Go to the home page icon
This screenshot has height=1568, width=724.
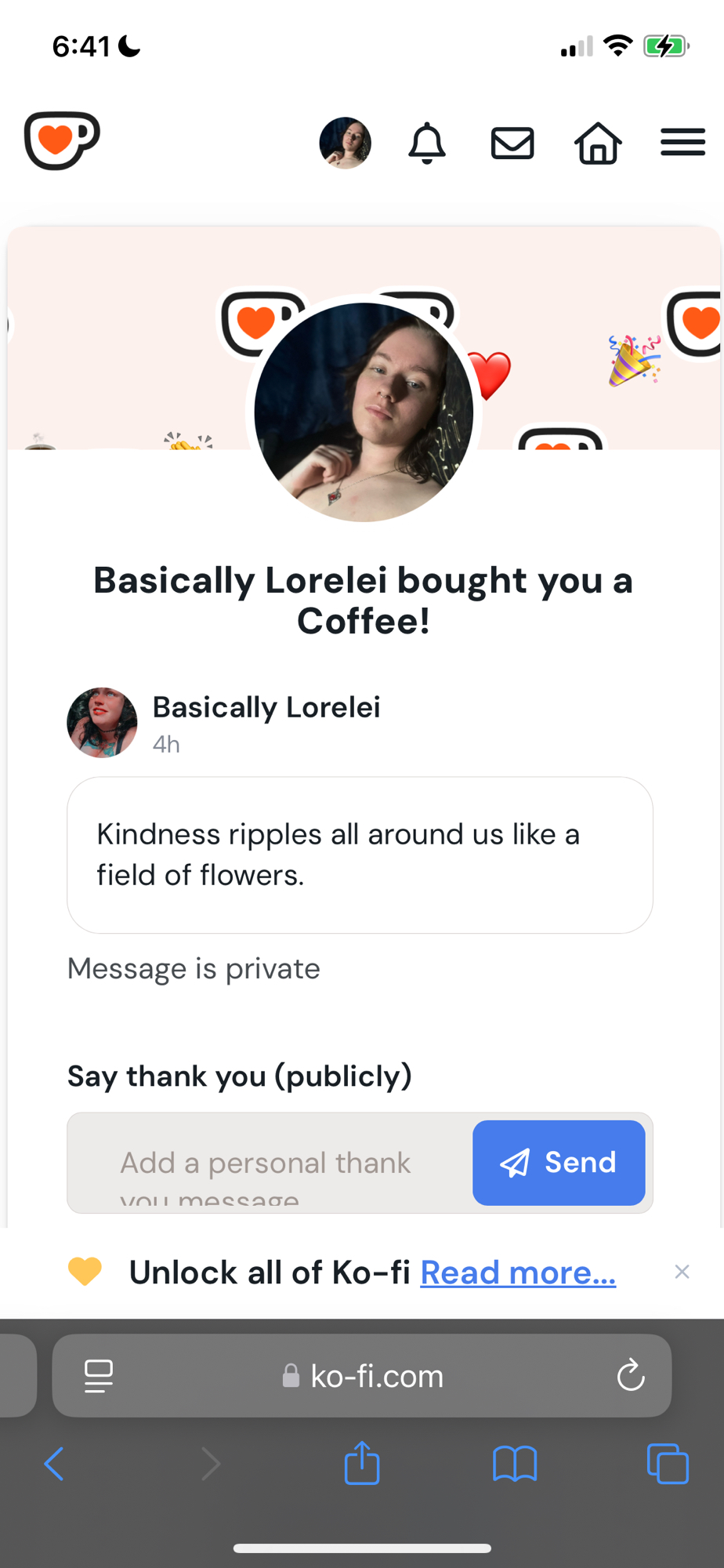(x=598, y=143)
